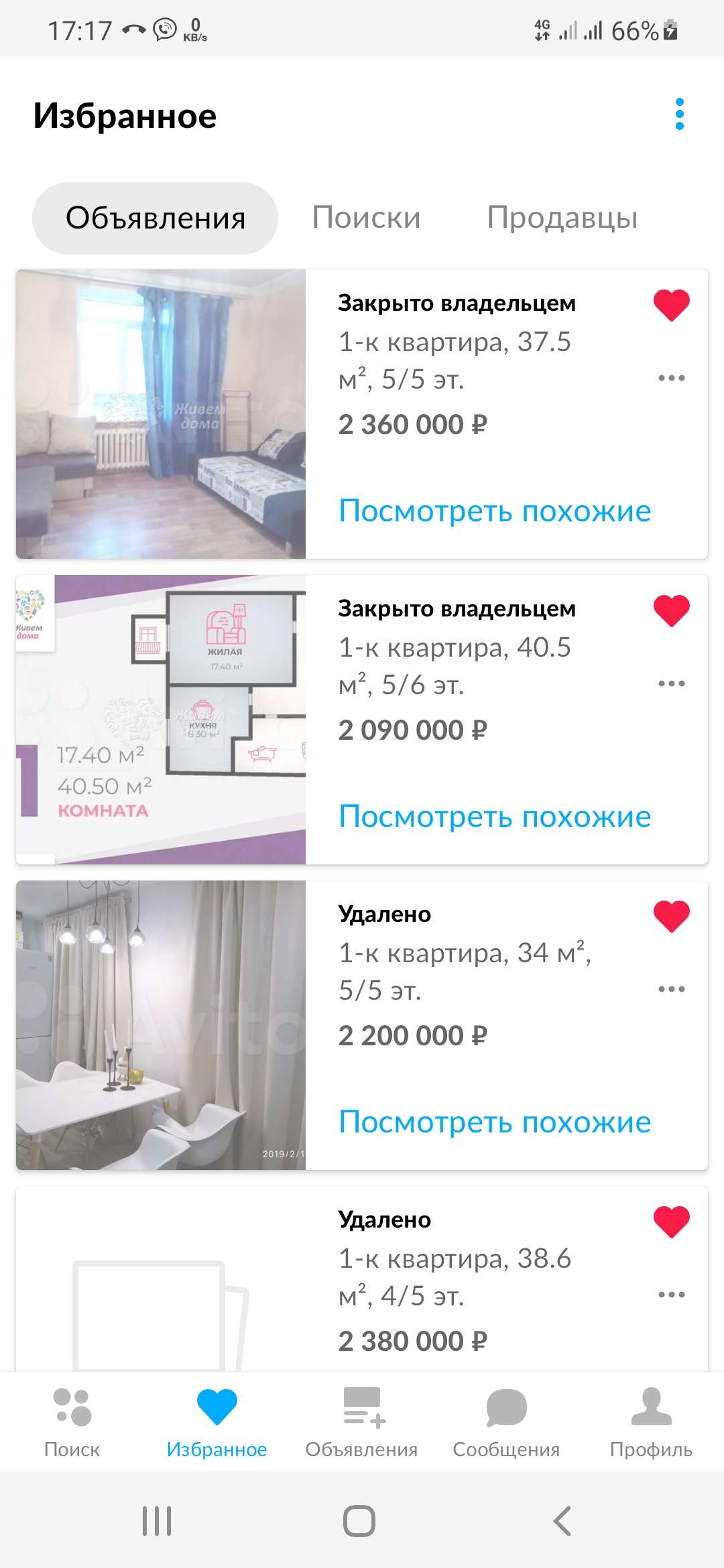Viewport: 724px width, 1568px height.
Task: Tap the system back button
Action: (x=562, y=1521)
